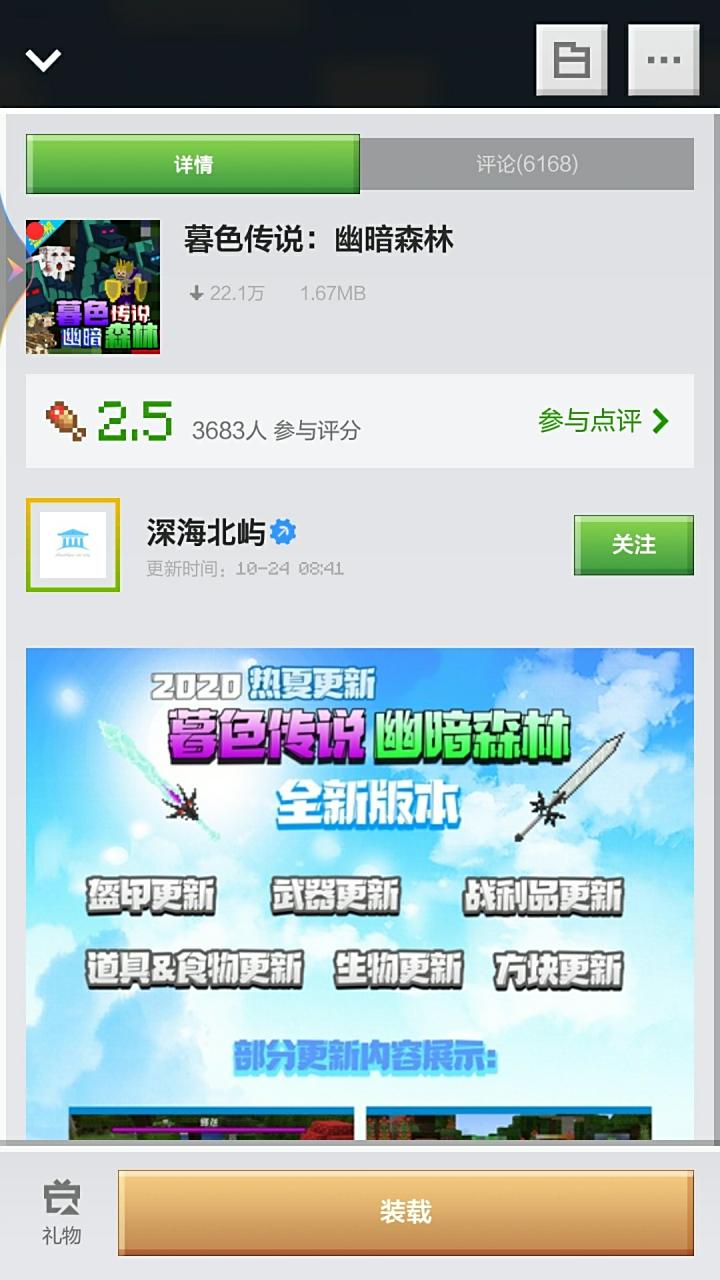This screenshot has height=1280, width=720.
Task: Open the 2020 热夏更新 promo image
Action: click(x=360, y=890)
